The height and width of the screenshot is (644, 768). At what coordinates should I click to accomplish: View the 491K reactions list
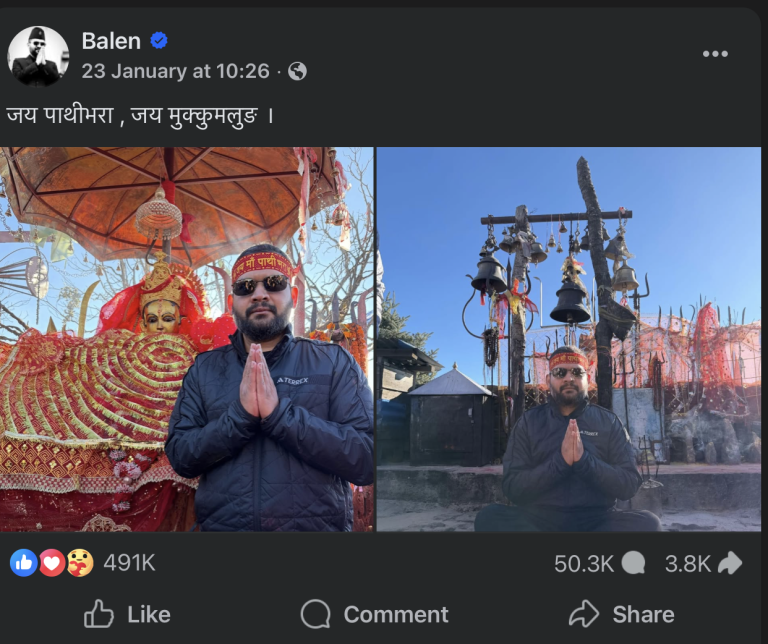tap(129, 563)
